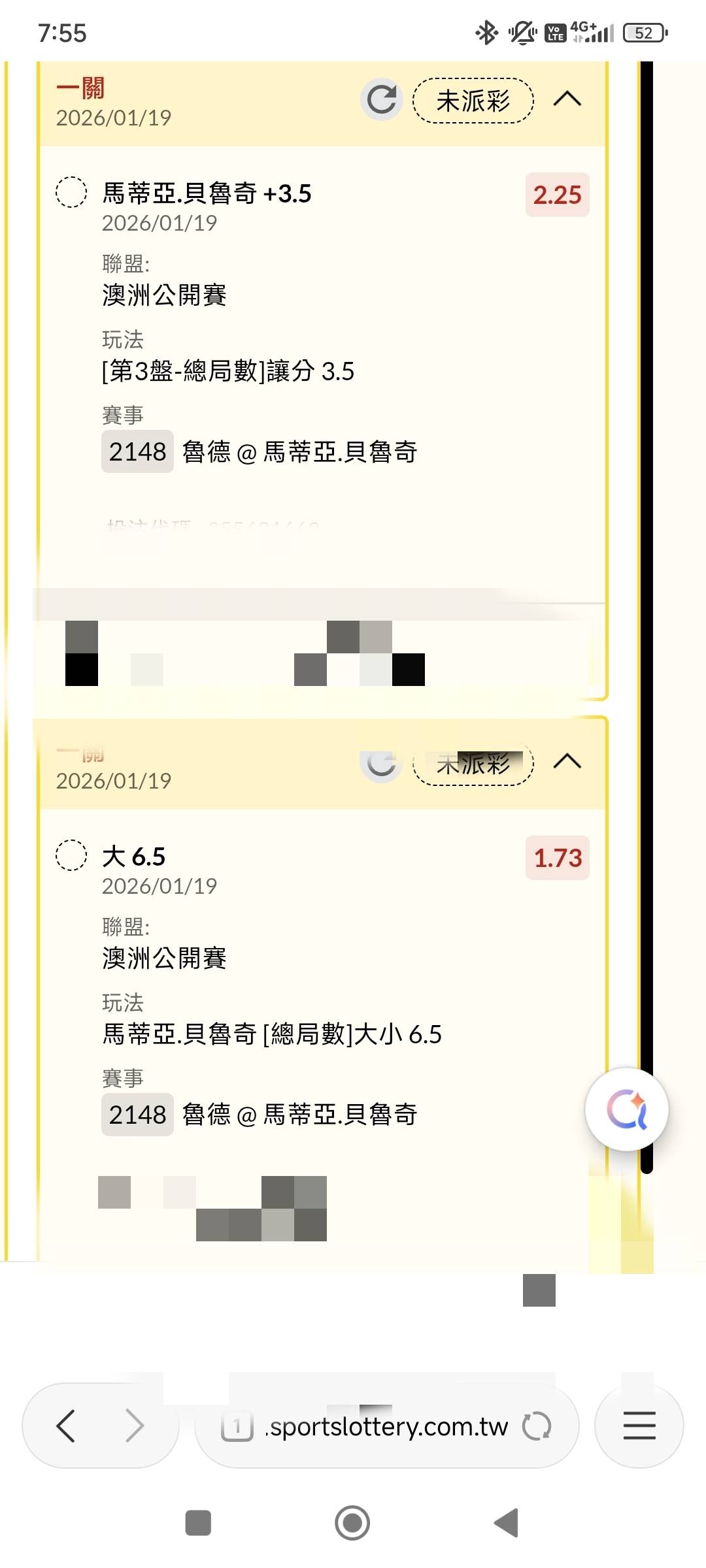This screenshot has width=706, height=1568.
Task: Open the browser hamburger menu
Action: (x=639, y=1426)
